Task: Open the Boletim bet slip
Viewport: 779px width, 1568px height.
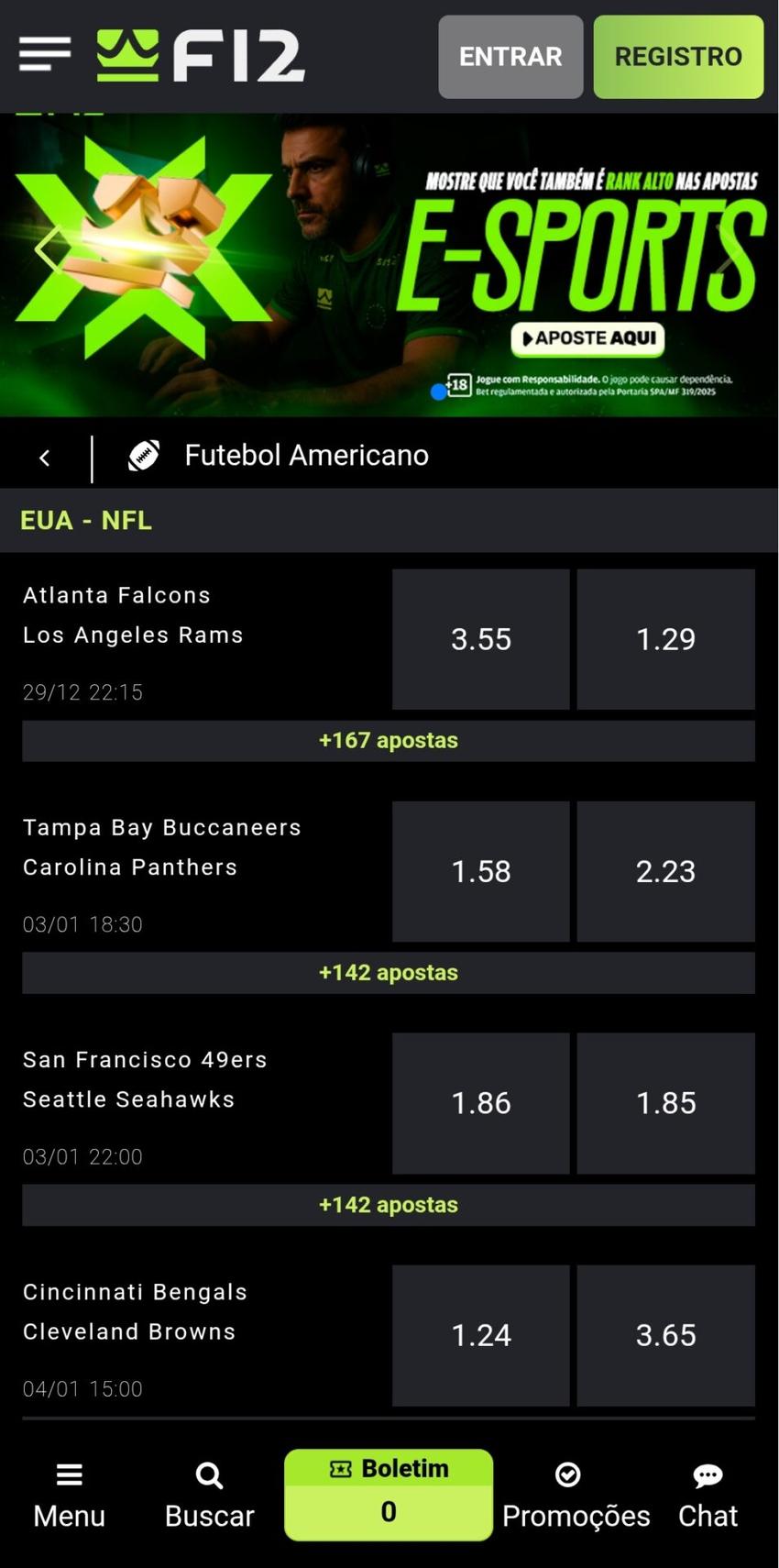Action: click(388, 1495)
